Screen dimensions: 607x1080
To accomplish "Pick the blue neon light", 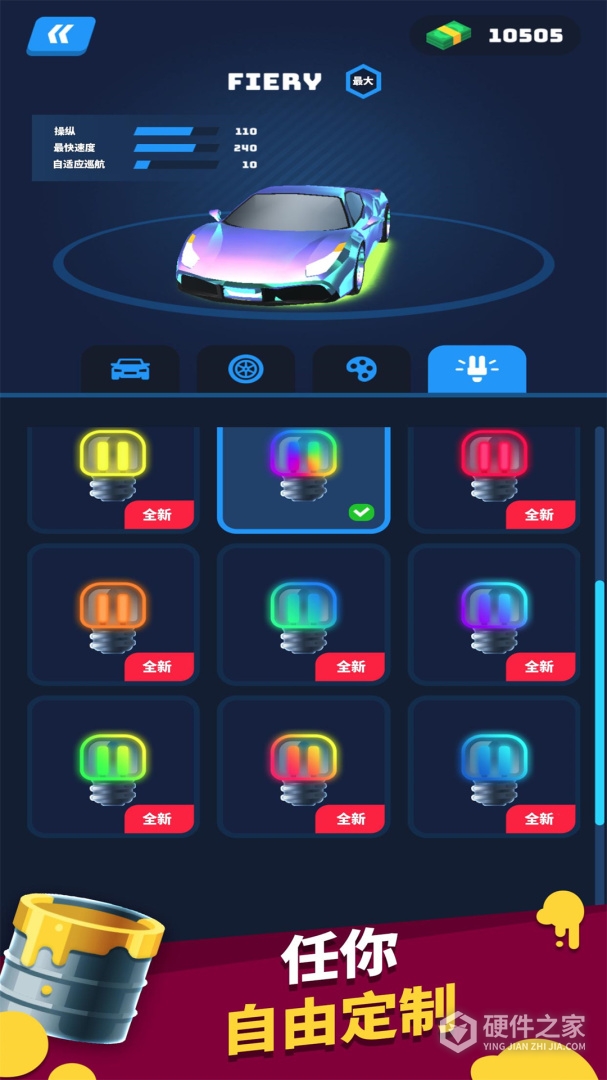I will click(494, 766).
